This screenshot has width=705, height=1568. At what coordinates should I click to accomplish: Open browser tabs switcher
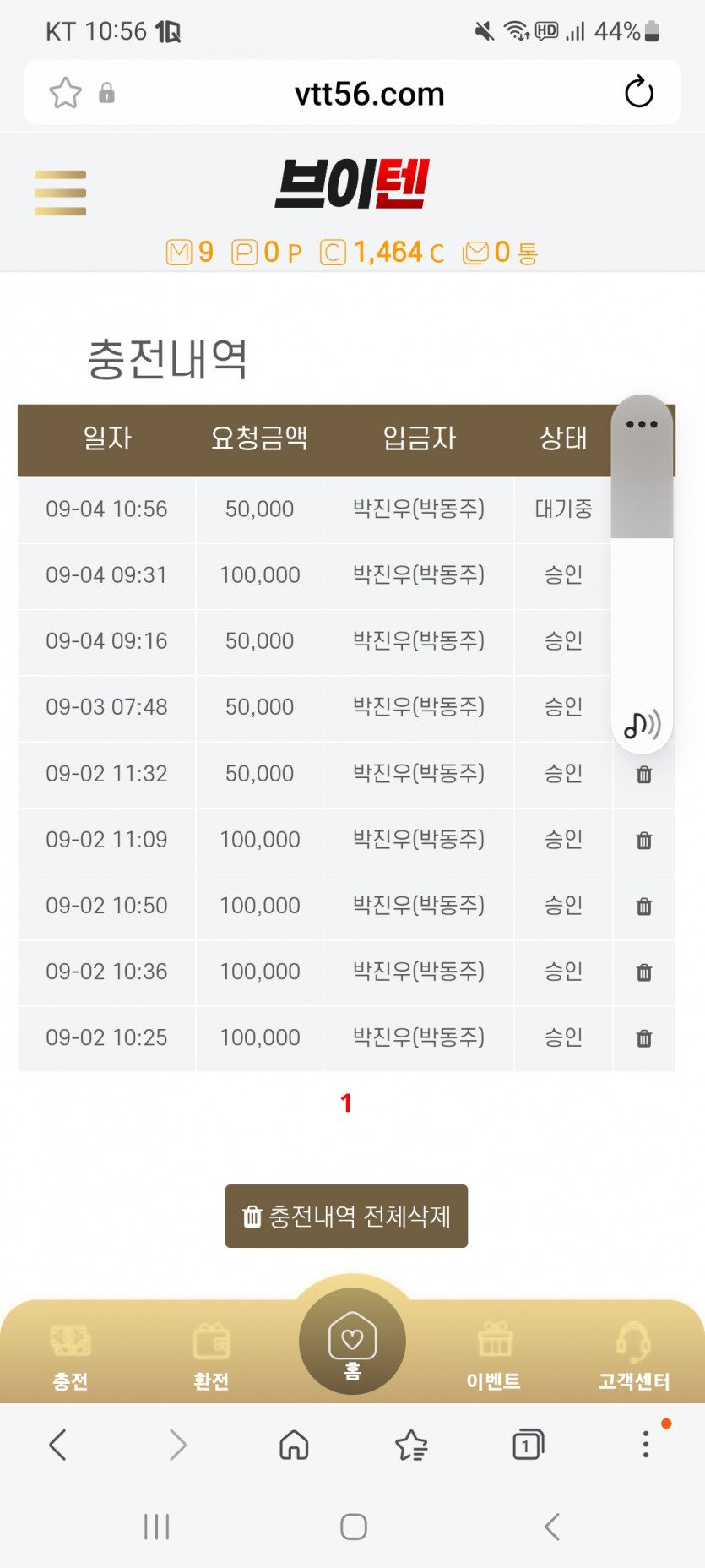pyautogui.click(x=529, y=1445)
